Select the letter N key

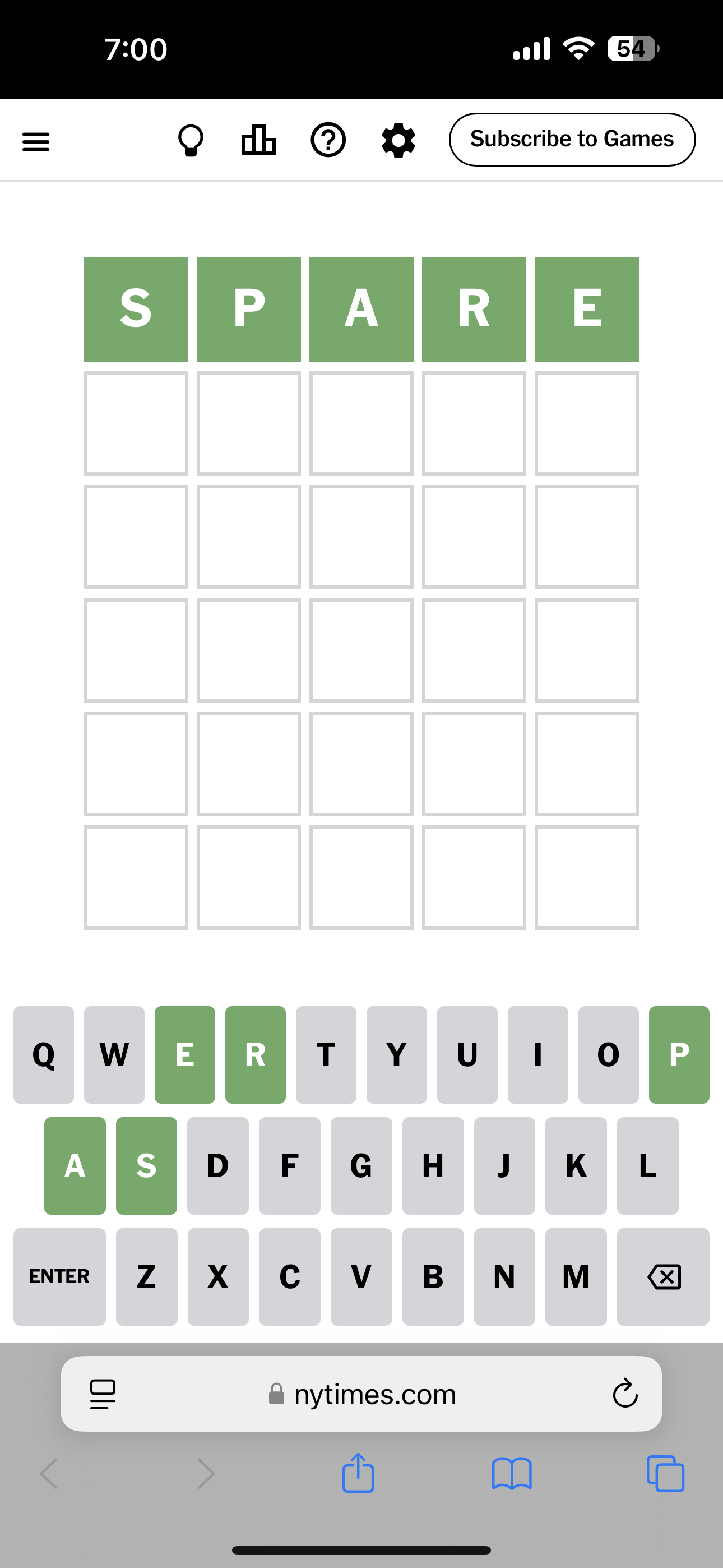[x=504, y=1276]
